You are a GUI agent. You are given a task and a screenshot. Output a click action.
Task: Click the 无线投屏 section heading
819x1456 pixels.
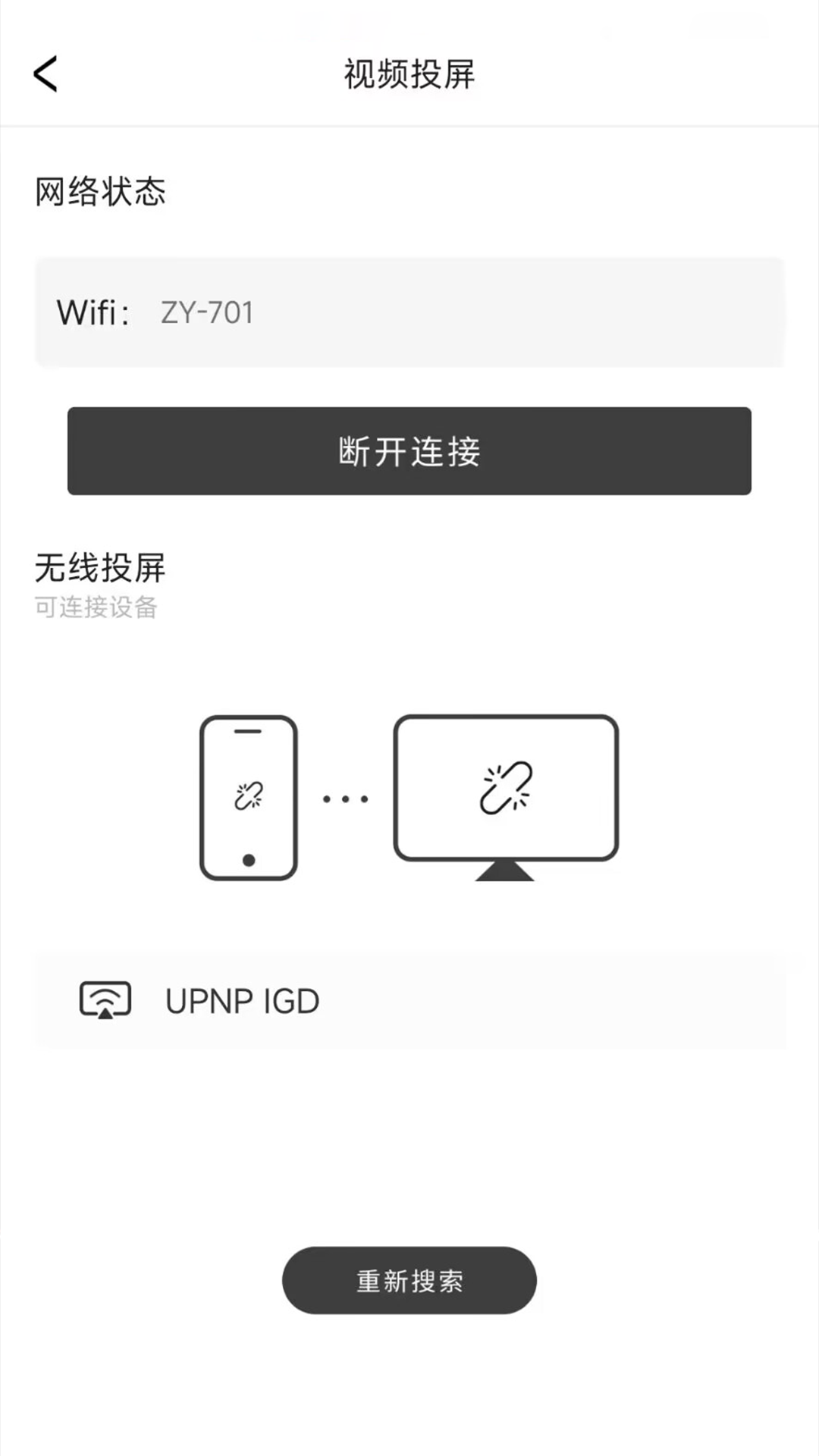coord(101,567)
